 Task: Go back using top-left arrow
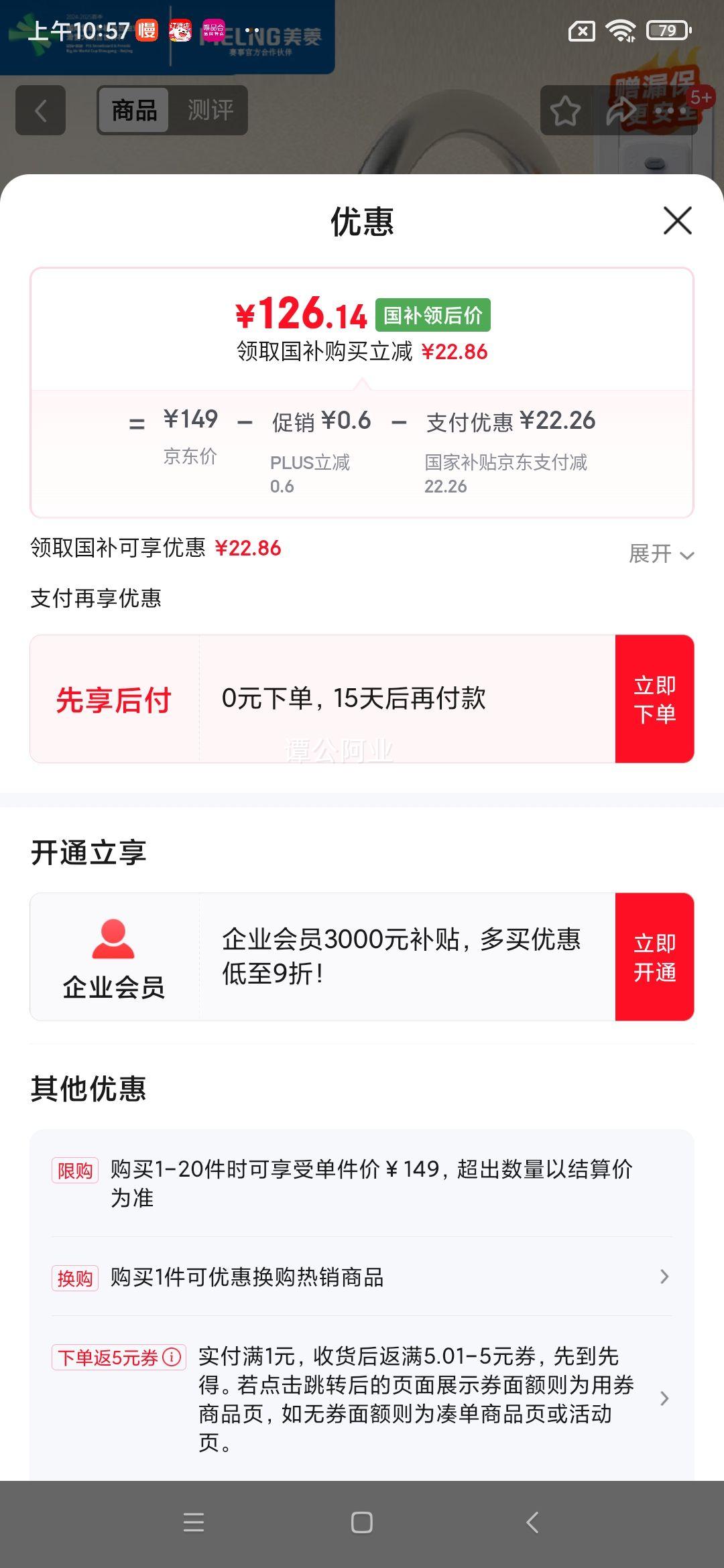(x=41, y=111)
